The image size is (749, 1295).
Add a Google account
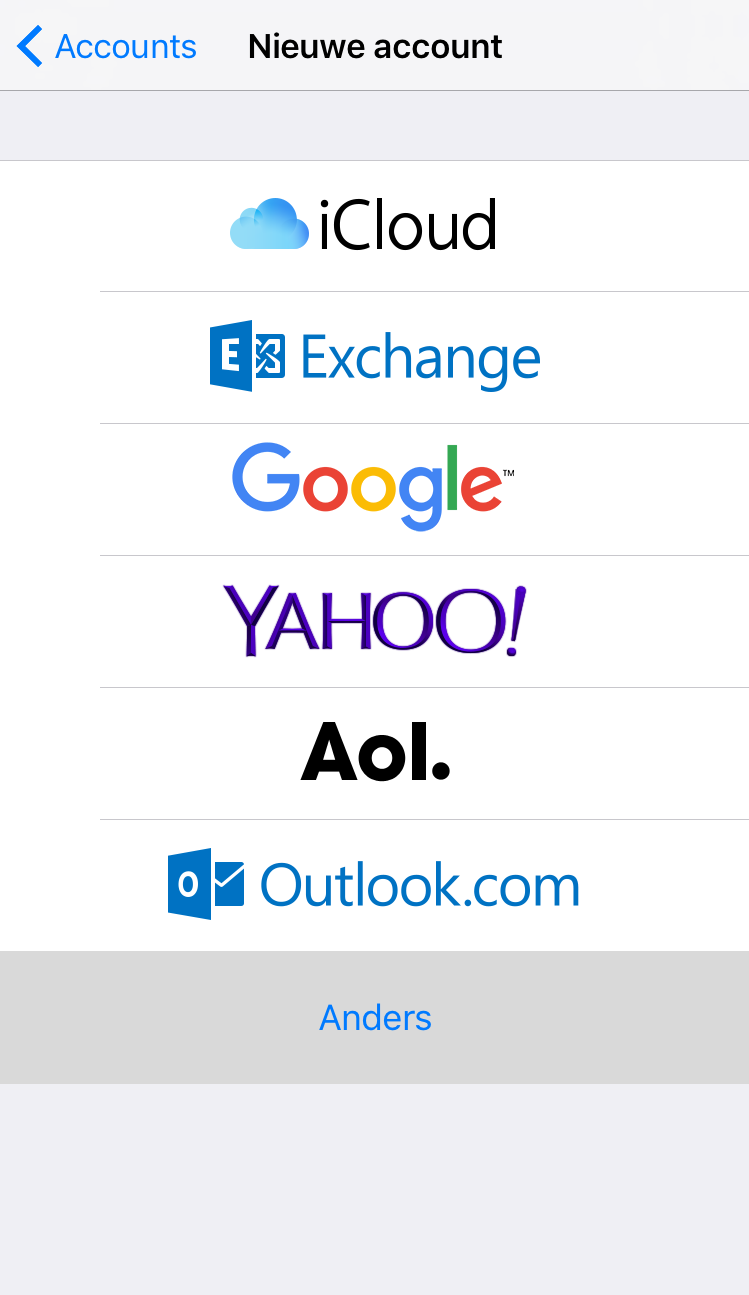click(374, 489)
